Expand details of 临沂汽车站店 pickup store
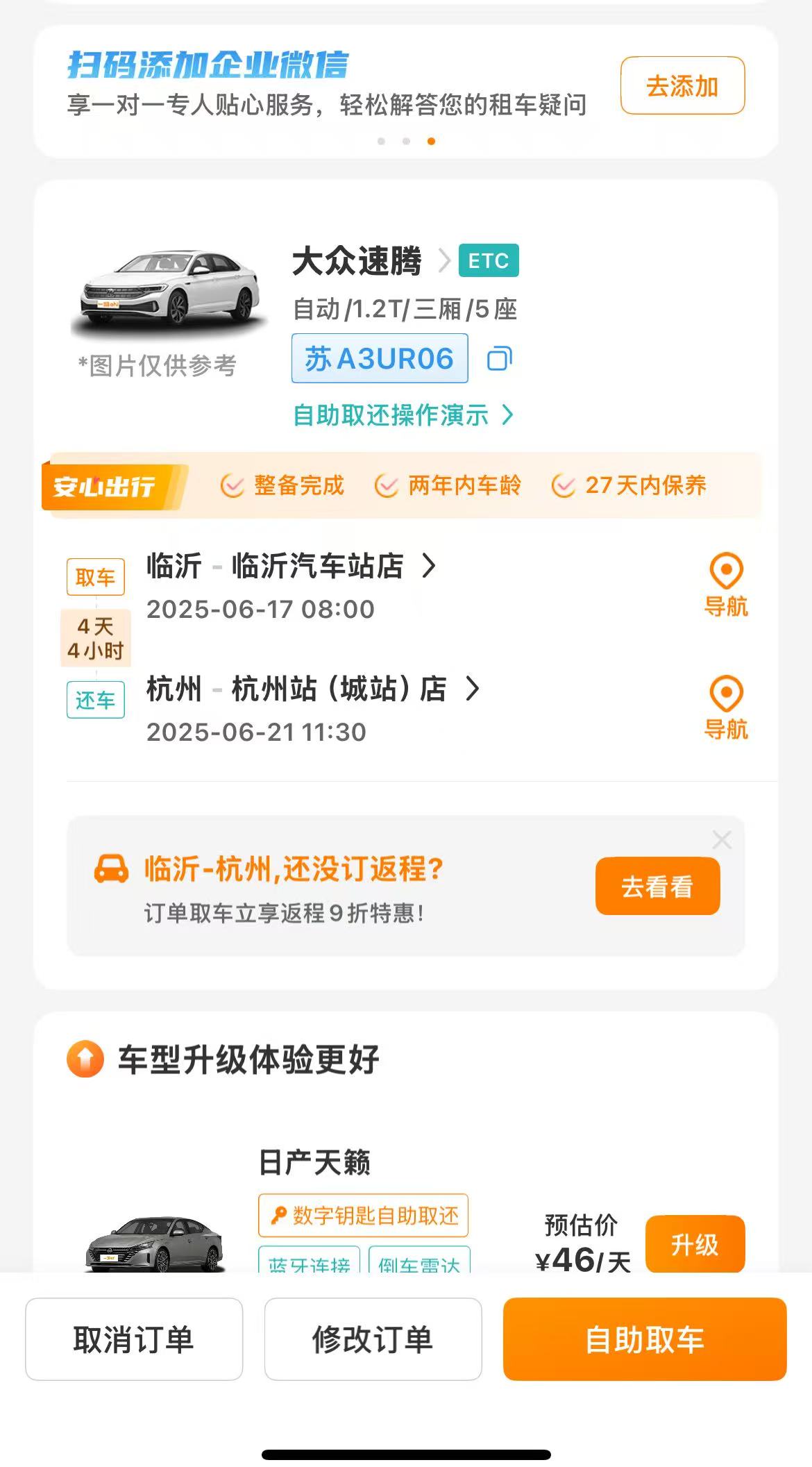812x1467 pixels. coord(430,567)
